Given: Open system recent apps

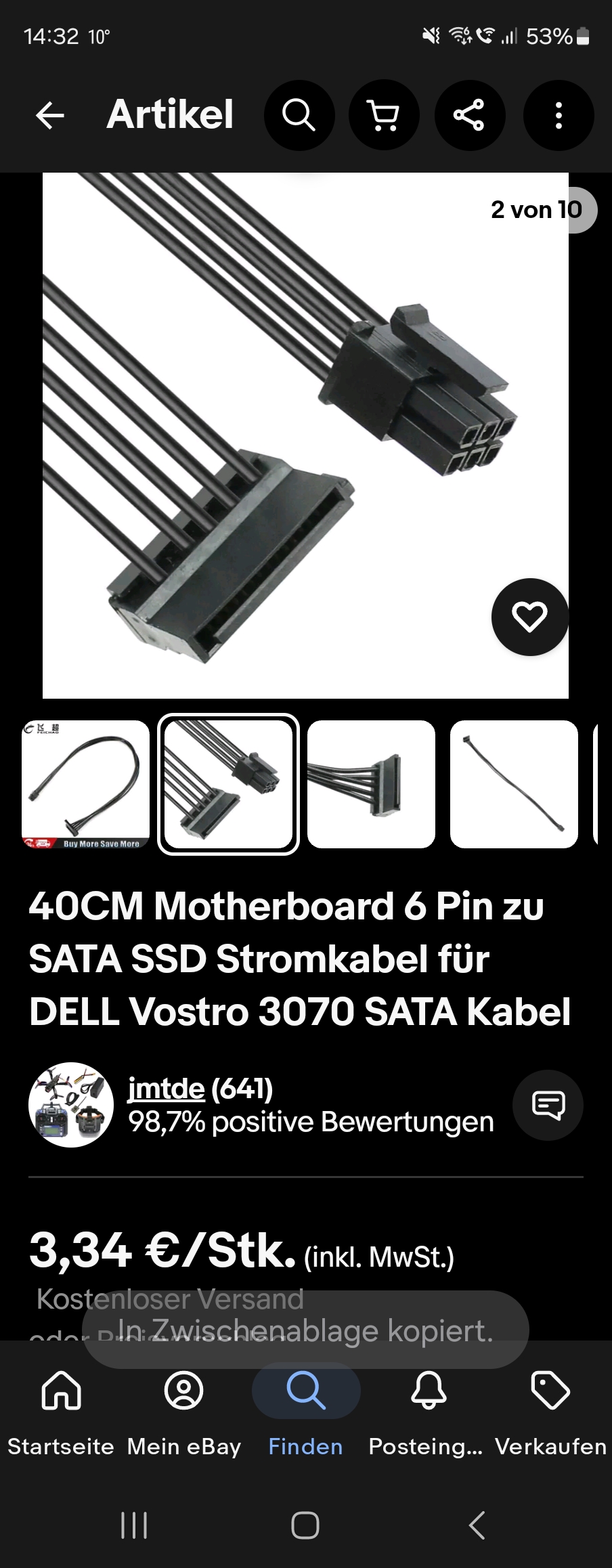Looking at the screenshot, I should (134, 1525).
